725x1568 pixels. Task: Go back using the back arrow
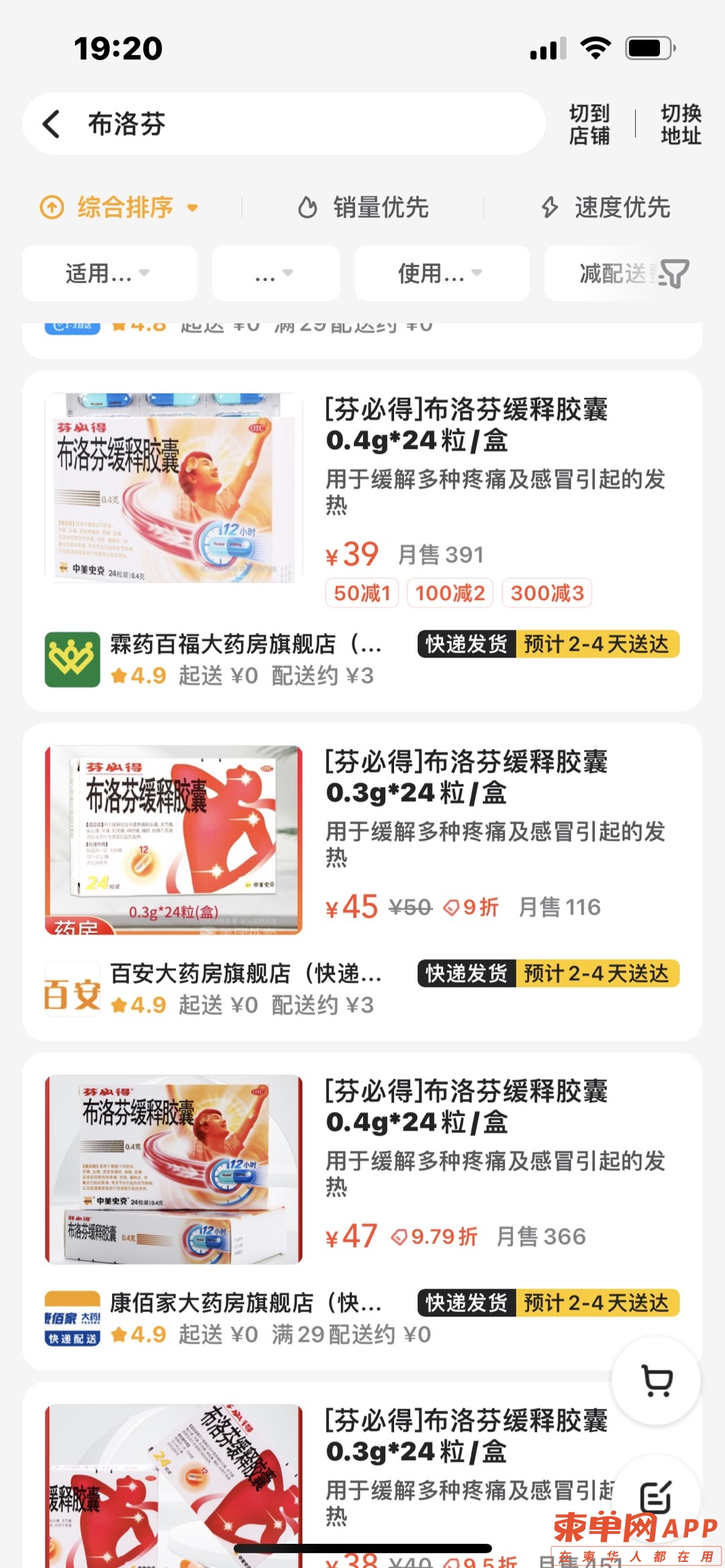coord(52,124)
